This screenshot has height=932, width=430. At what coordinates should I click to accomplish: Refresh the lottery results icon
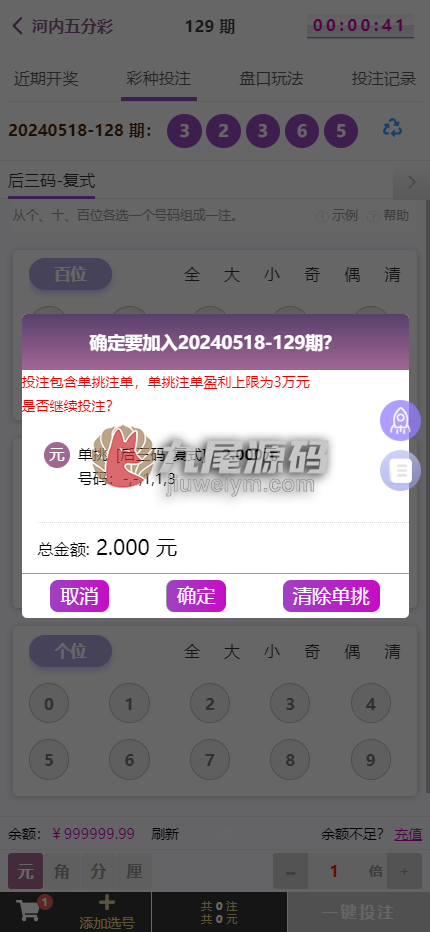click(x=393, y=128)
